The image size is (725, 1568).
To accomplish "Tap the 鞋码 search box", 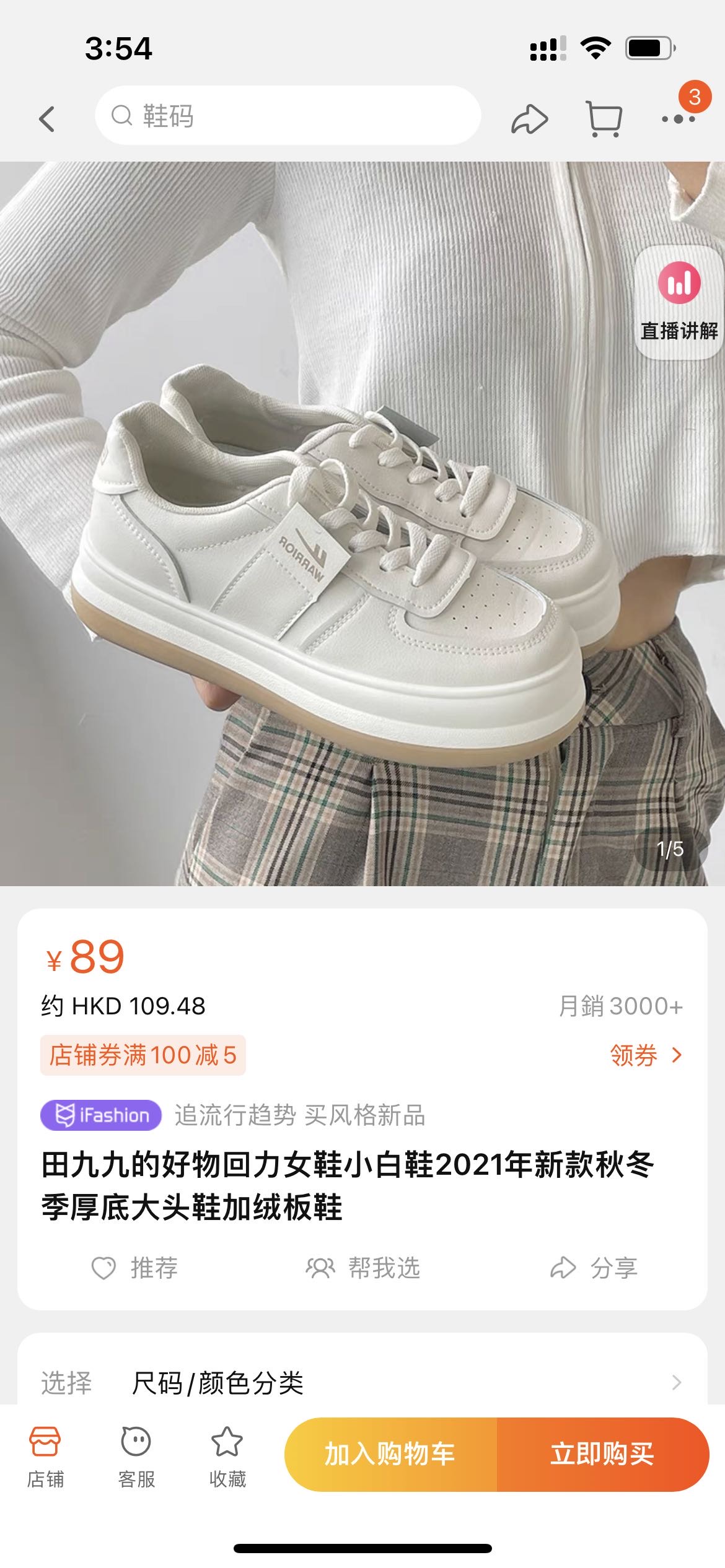I will 288,116.
